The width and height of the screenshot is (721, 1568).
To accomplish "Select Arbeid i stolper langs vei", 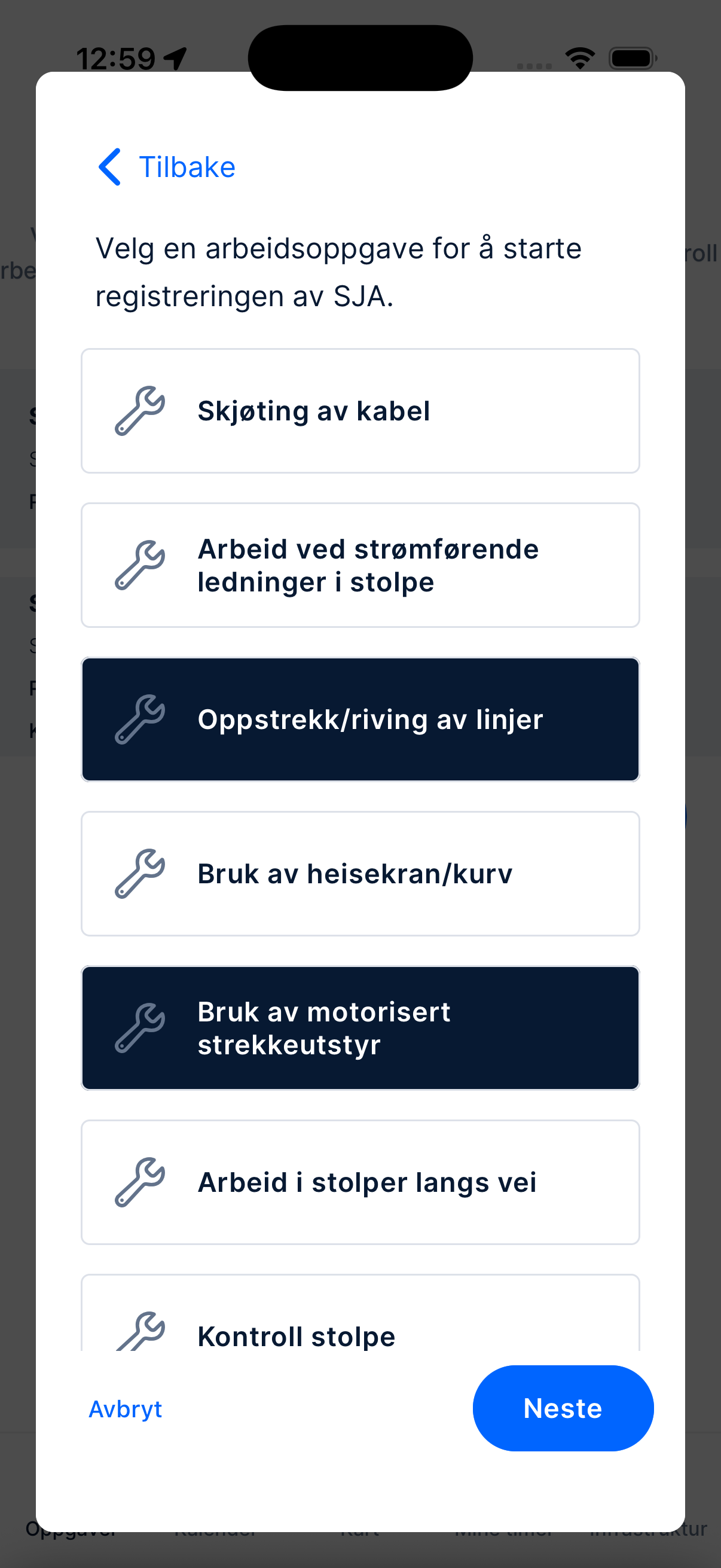I will (360, 1182).
